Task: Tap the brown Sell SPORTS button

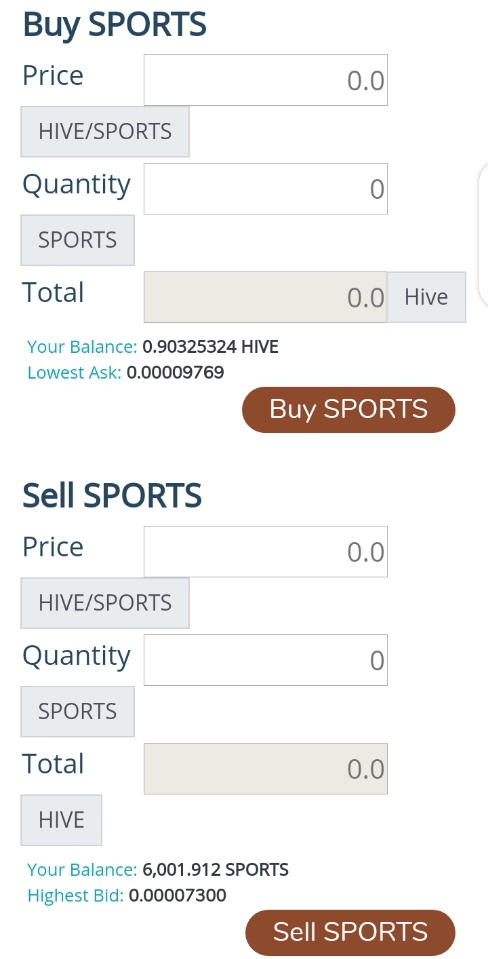Action: click(x=350, y=932)
